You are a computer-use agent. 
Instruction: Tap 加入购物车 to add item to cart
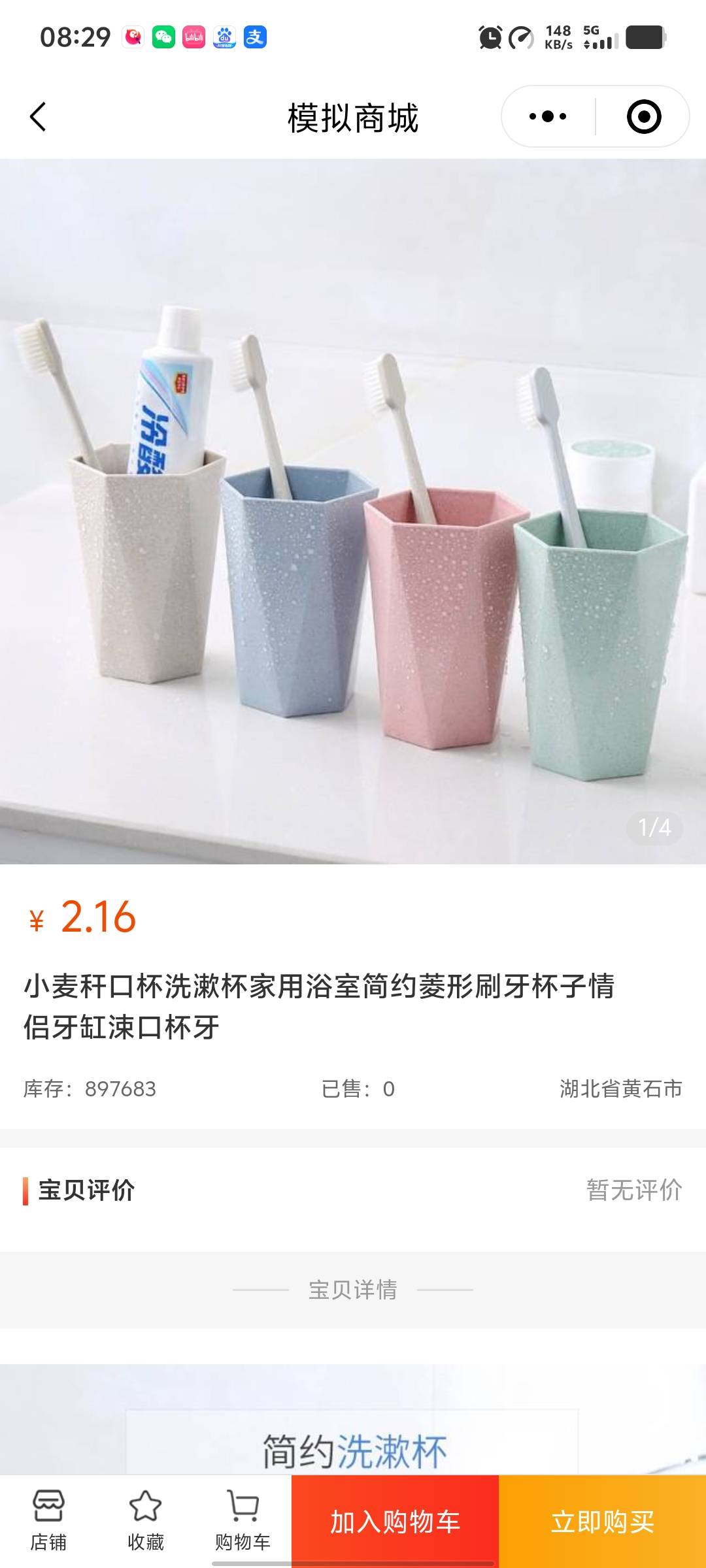[395, 1522]
